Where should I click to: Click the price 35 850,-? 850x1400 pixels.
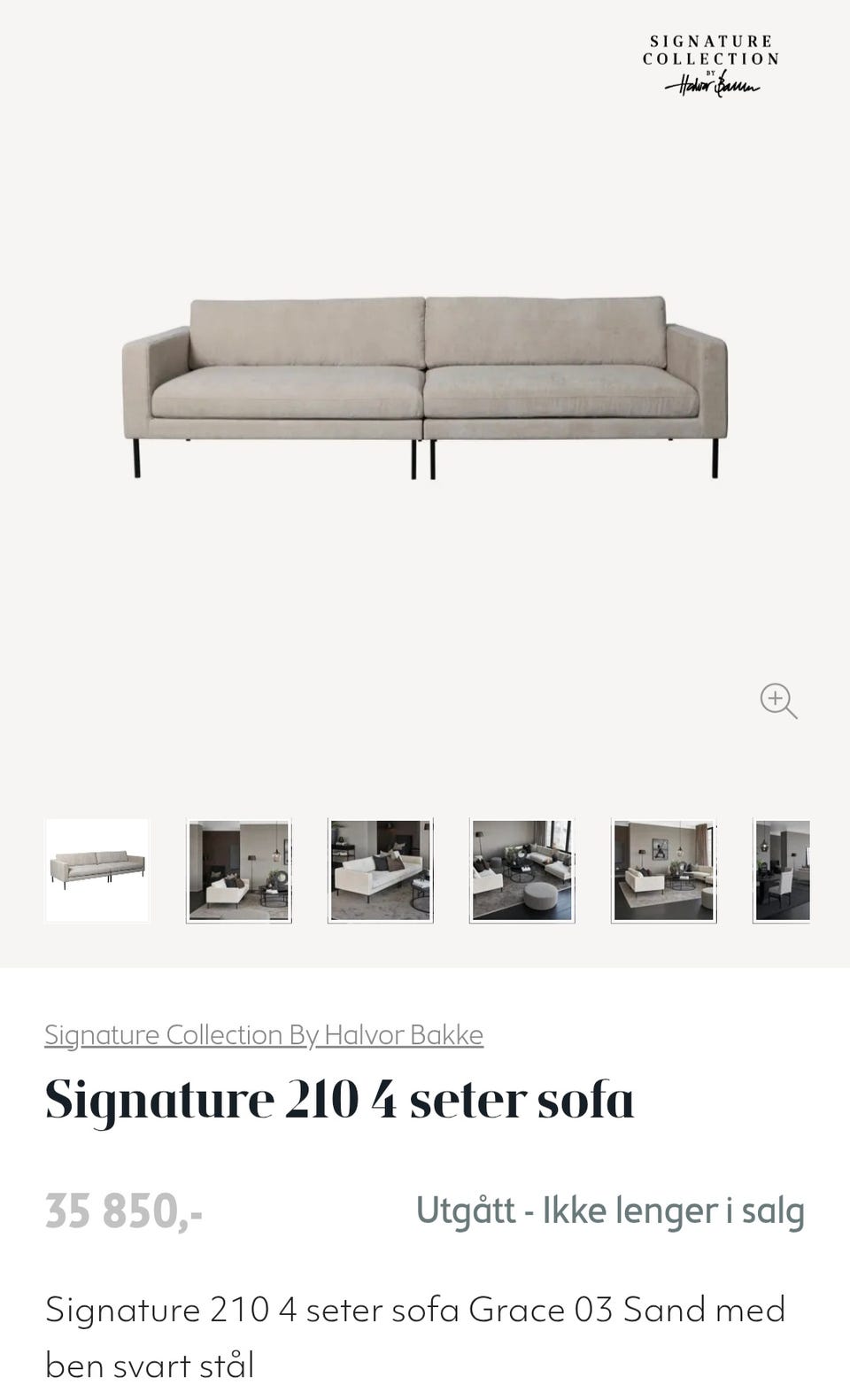point(122,1210)
